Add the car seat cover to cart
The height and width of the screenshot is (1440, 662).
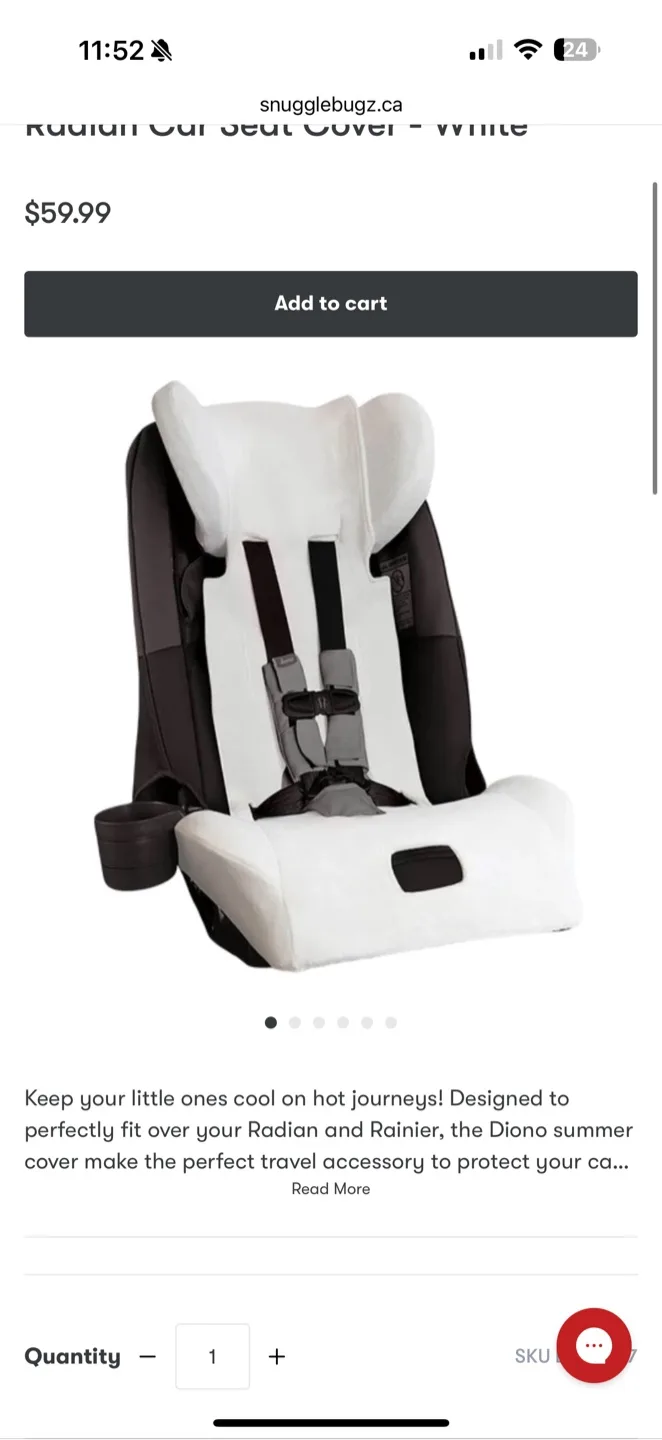330,304
